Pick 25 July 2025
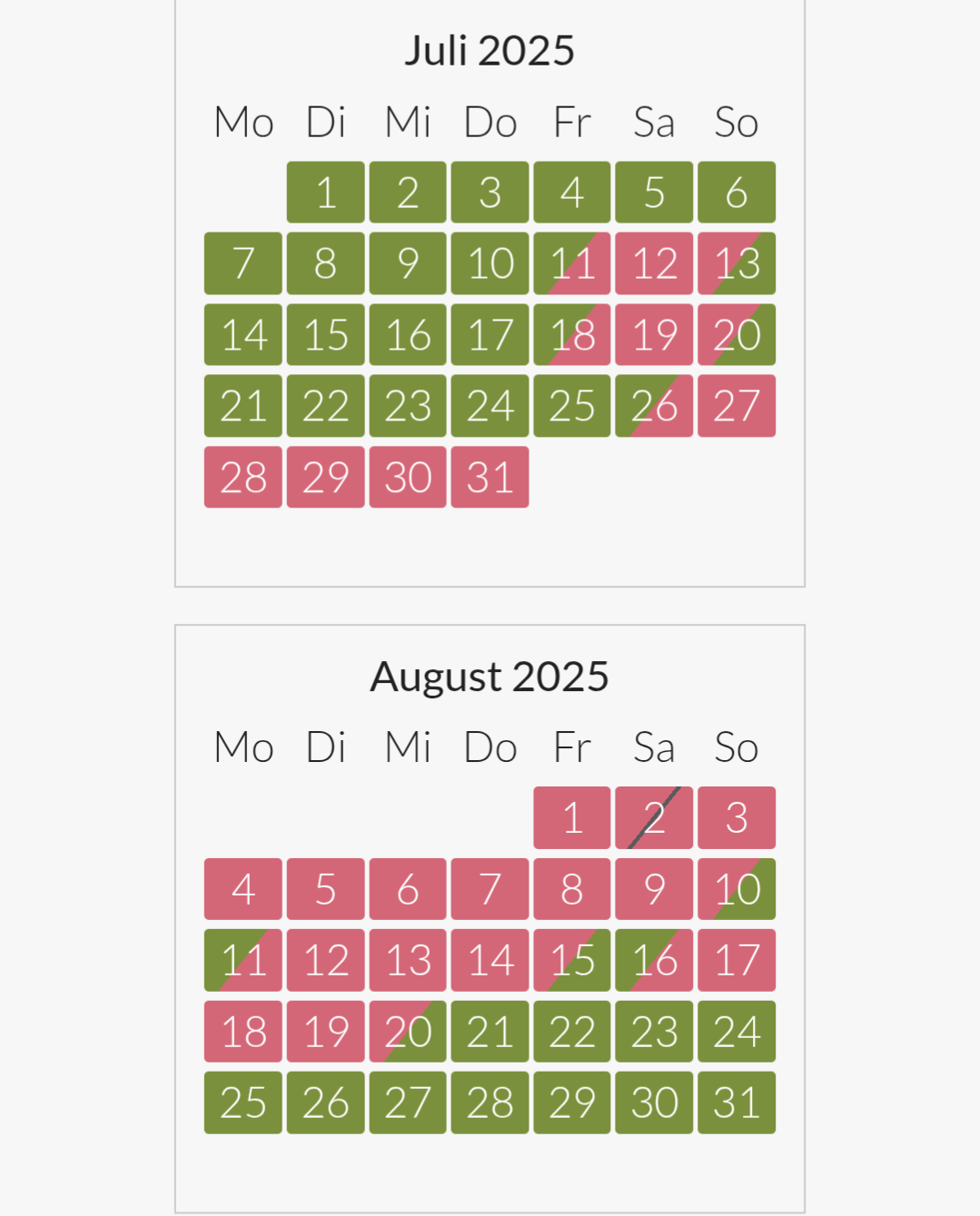The image size is (980, 1216). [x=571, y=406]
